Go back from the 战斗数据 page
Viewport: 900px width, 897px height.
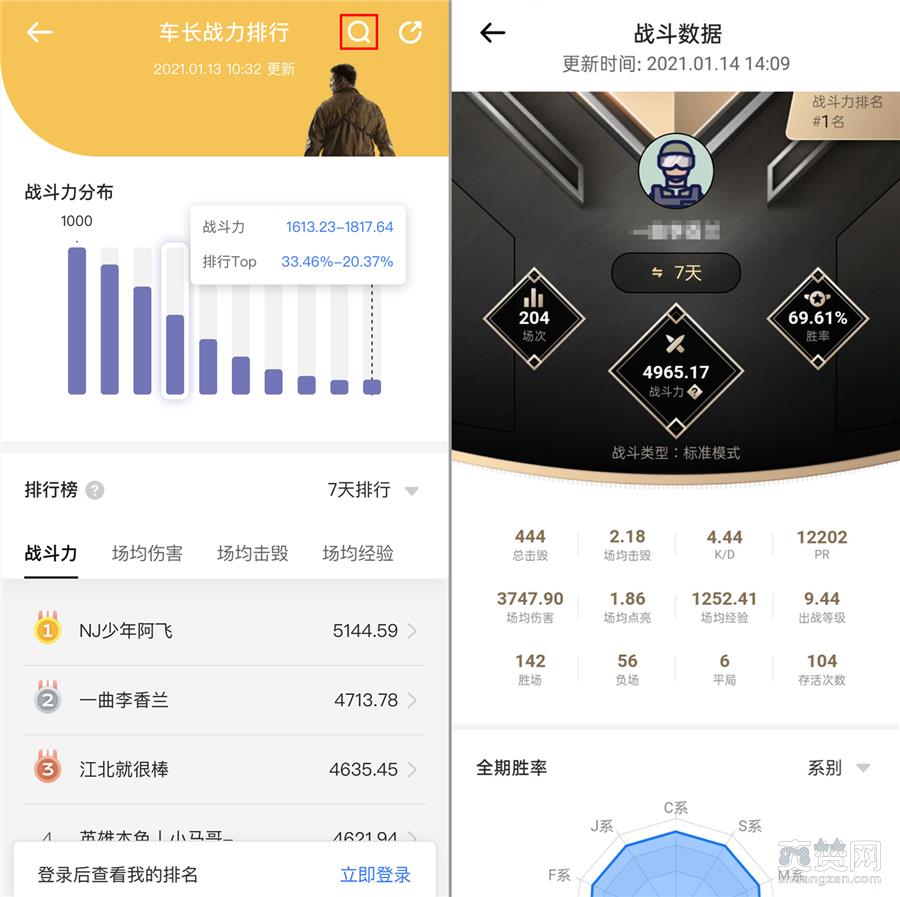coord(492,33)
